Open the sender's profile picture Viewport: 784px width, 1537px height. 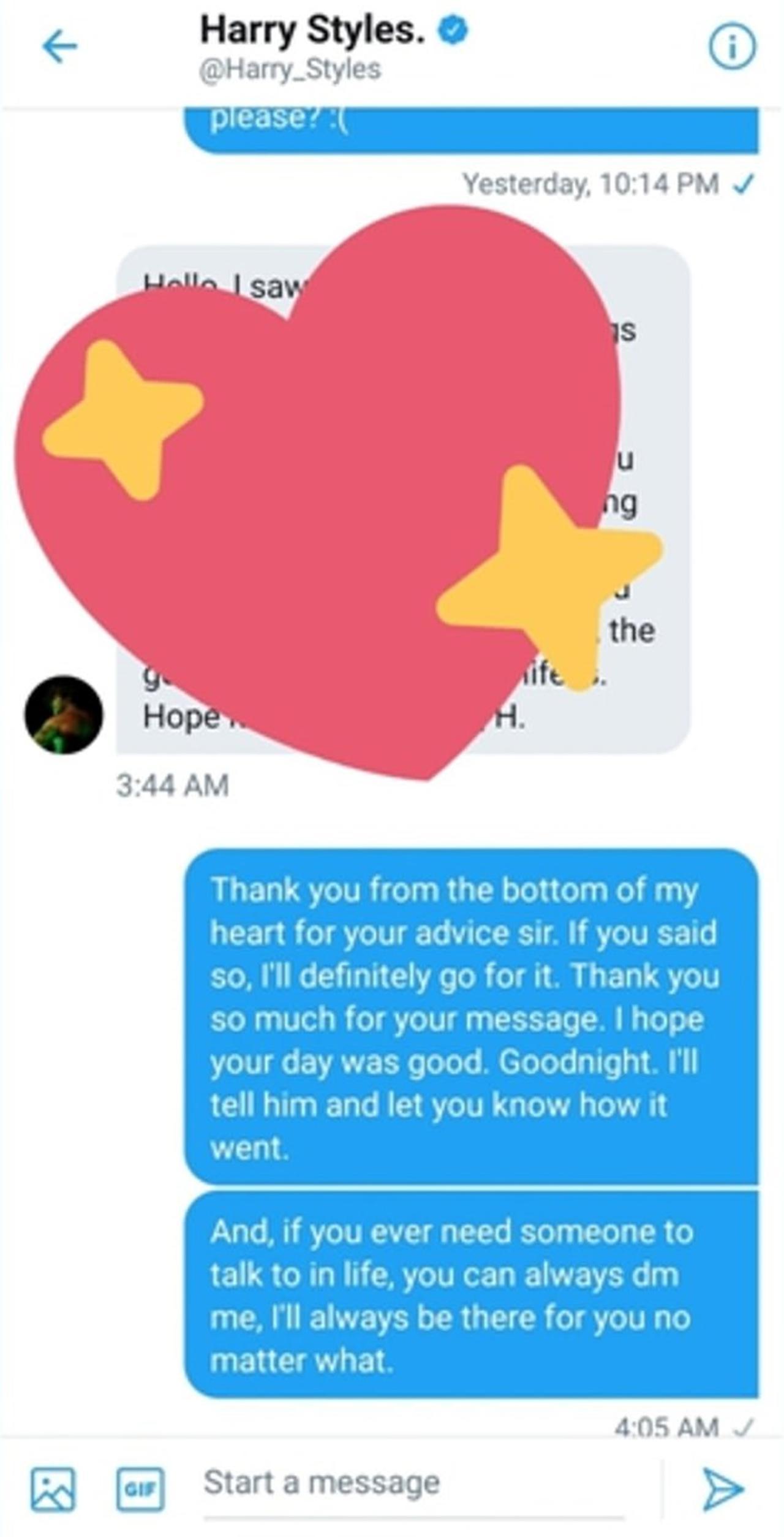(x=64, y=715)
